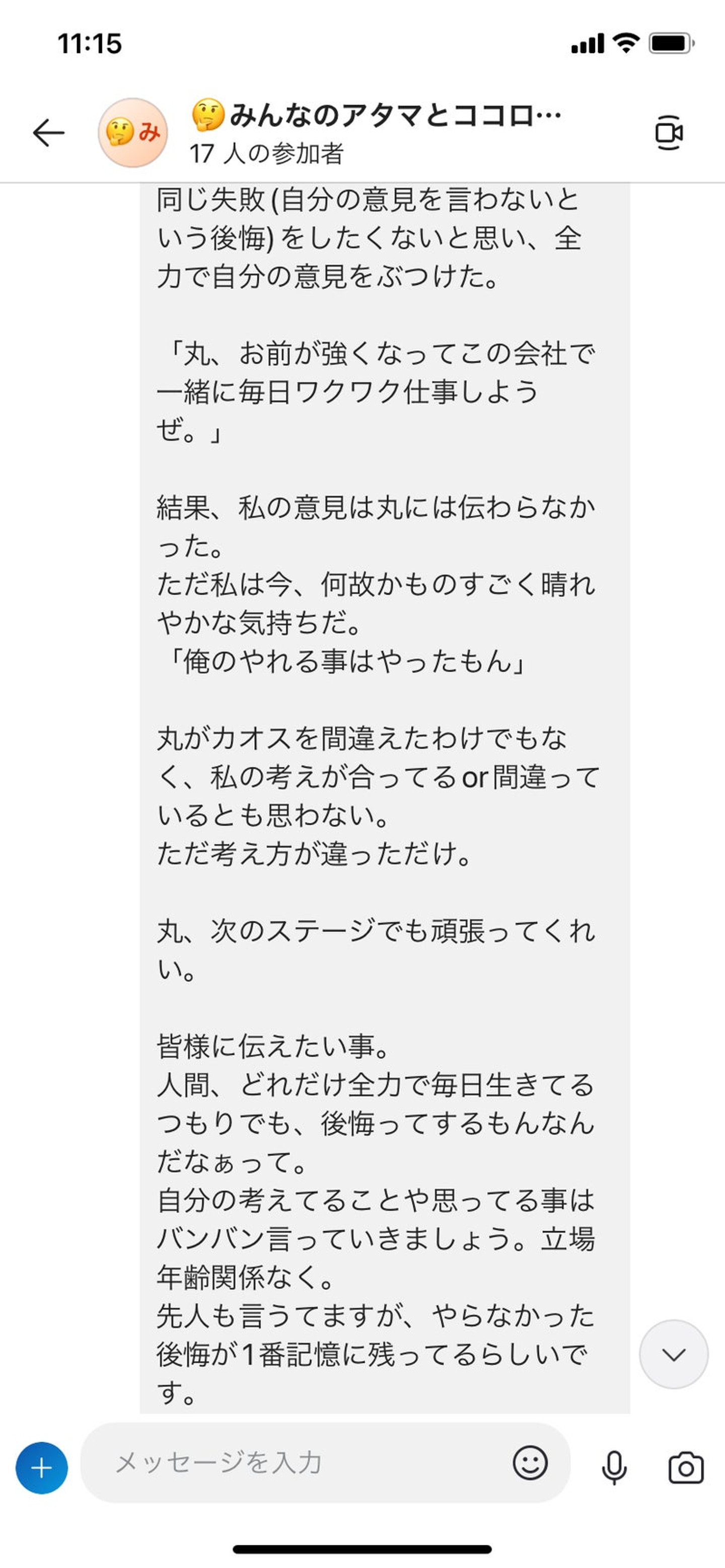Record a voice message with microphone

(614, 1467)
